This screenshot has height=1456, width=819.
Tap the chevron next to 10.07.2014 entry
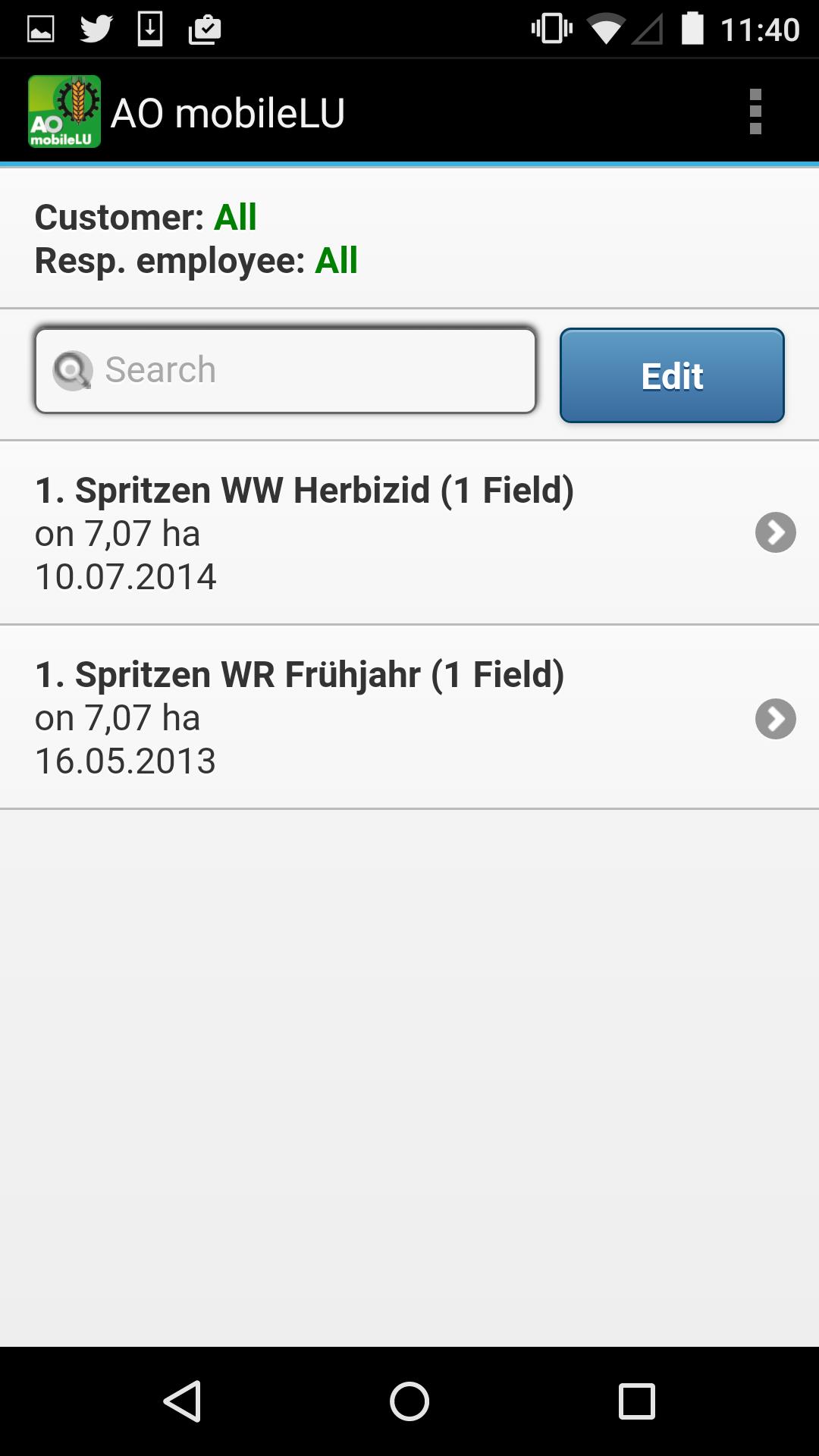pos(775,533)
